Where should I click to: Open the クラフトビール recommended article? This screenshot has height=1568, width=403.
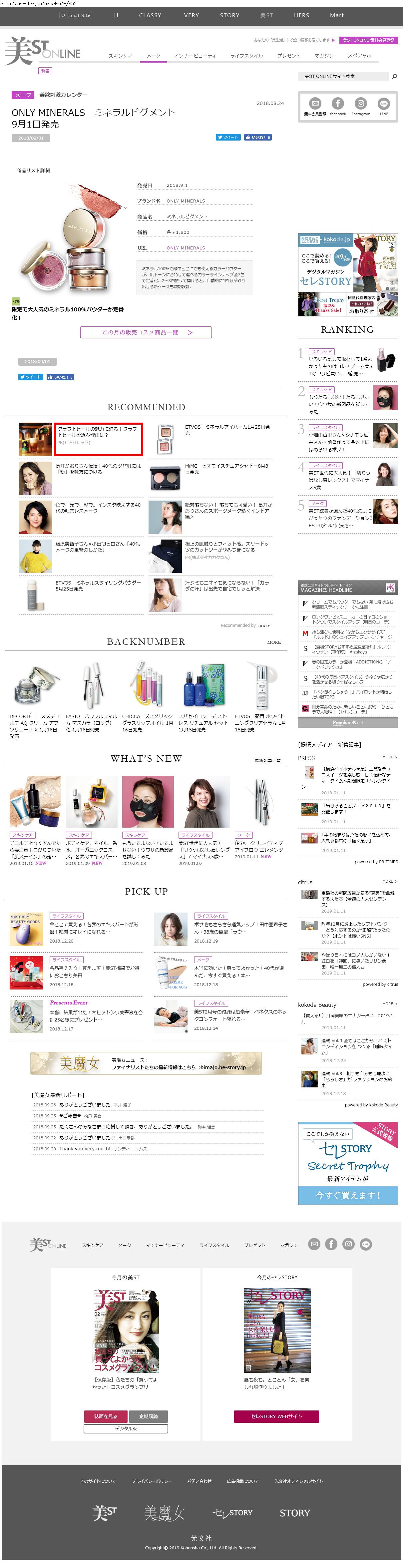[97, 432]
